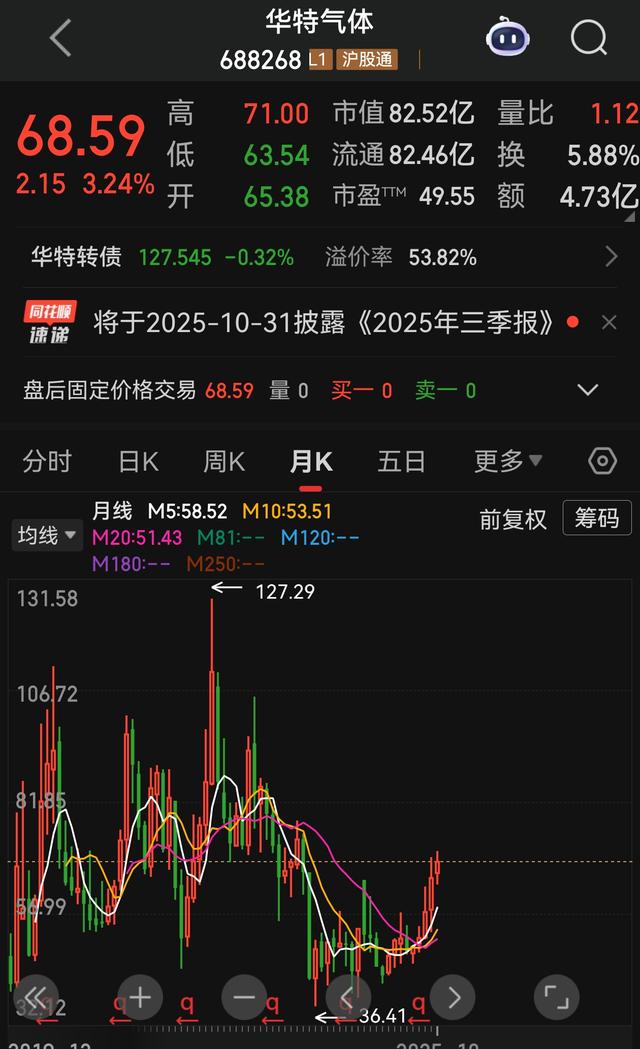Expand the 盘后固定价格交易 section

tap(588, 390)
